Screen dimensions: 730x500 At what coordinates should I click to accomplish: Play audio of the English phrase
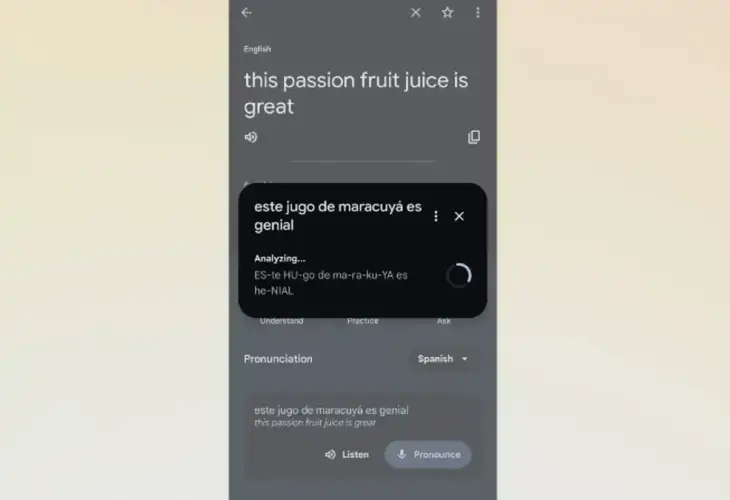coord(251,137)
